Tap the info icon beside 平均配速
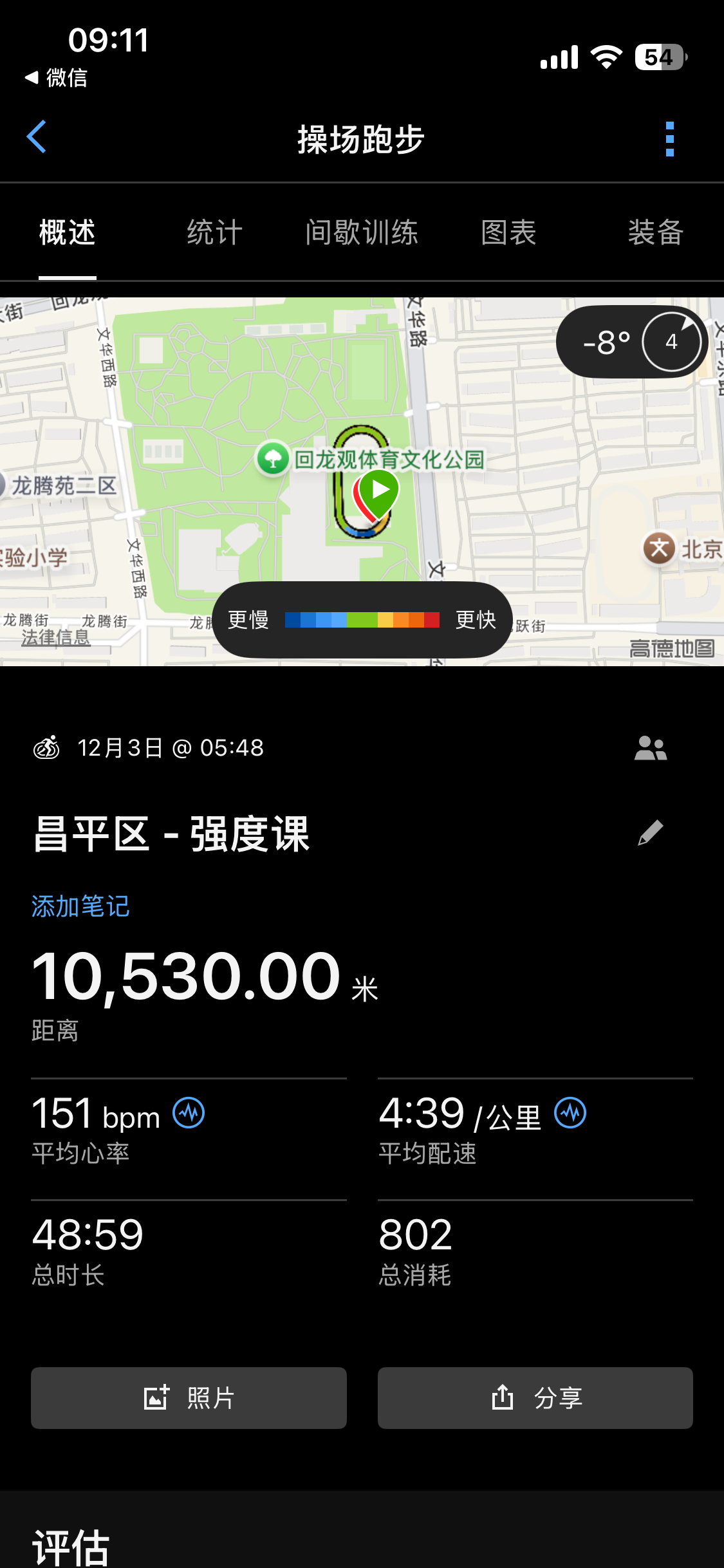Image resolution: width=724 pixels, height=1568 pixels. pyautogui.click(x=570, y=1113)
